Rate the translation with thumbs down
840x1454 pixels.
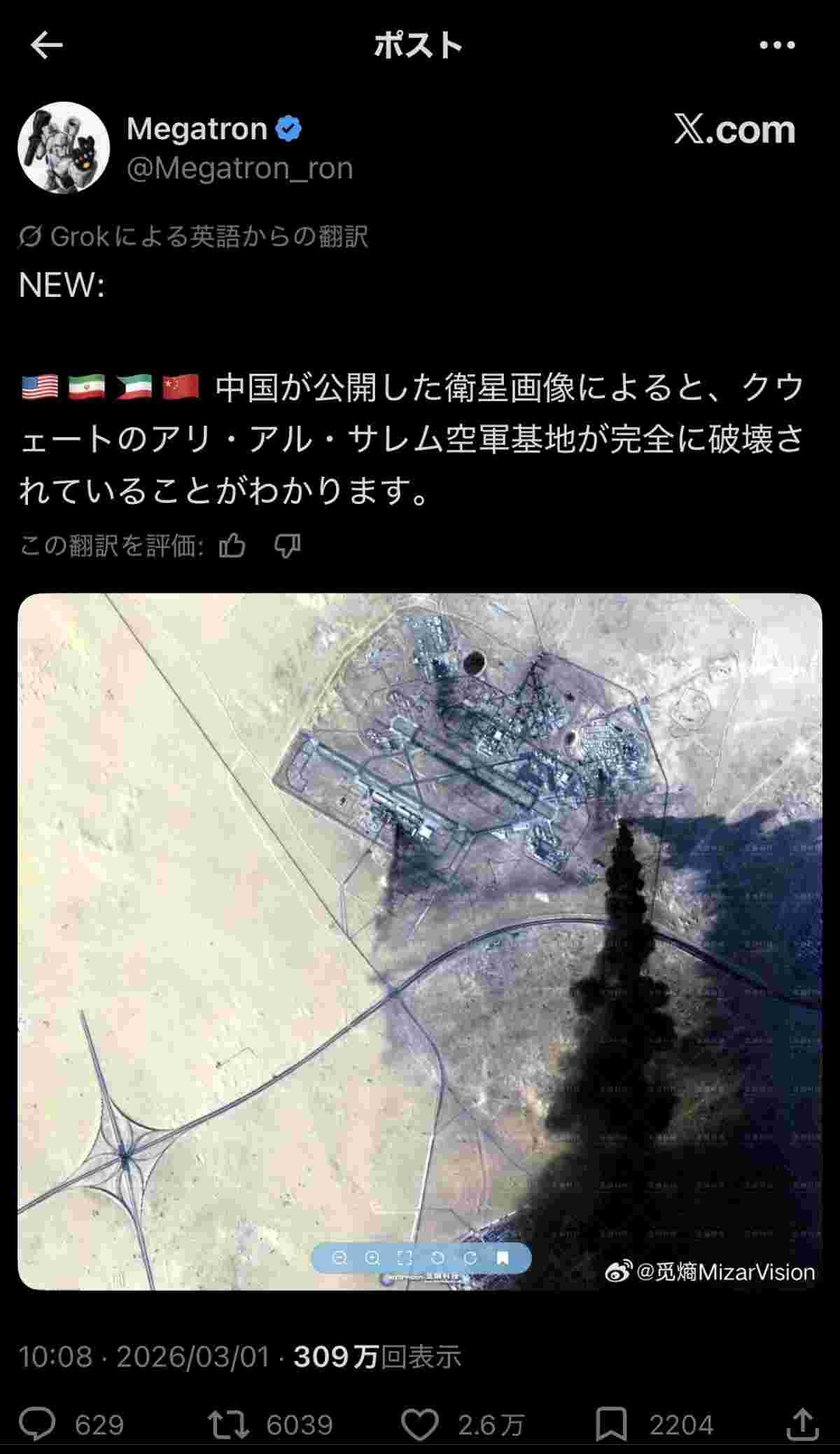pyautogui.click(x=287, y=545)
